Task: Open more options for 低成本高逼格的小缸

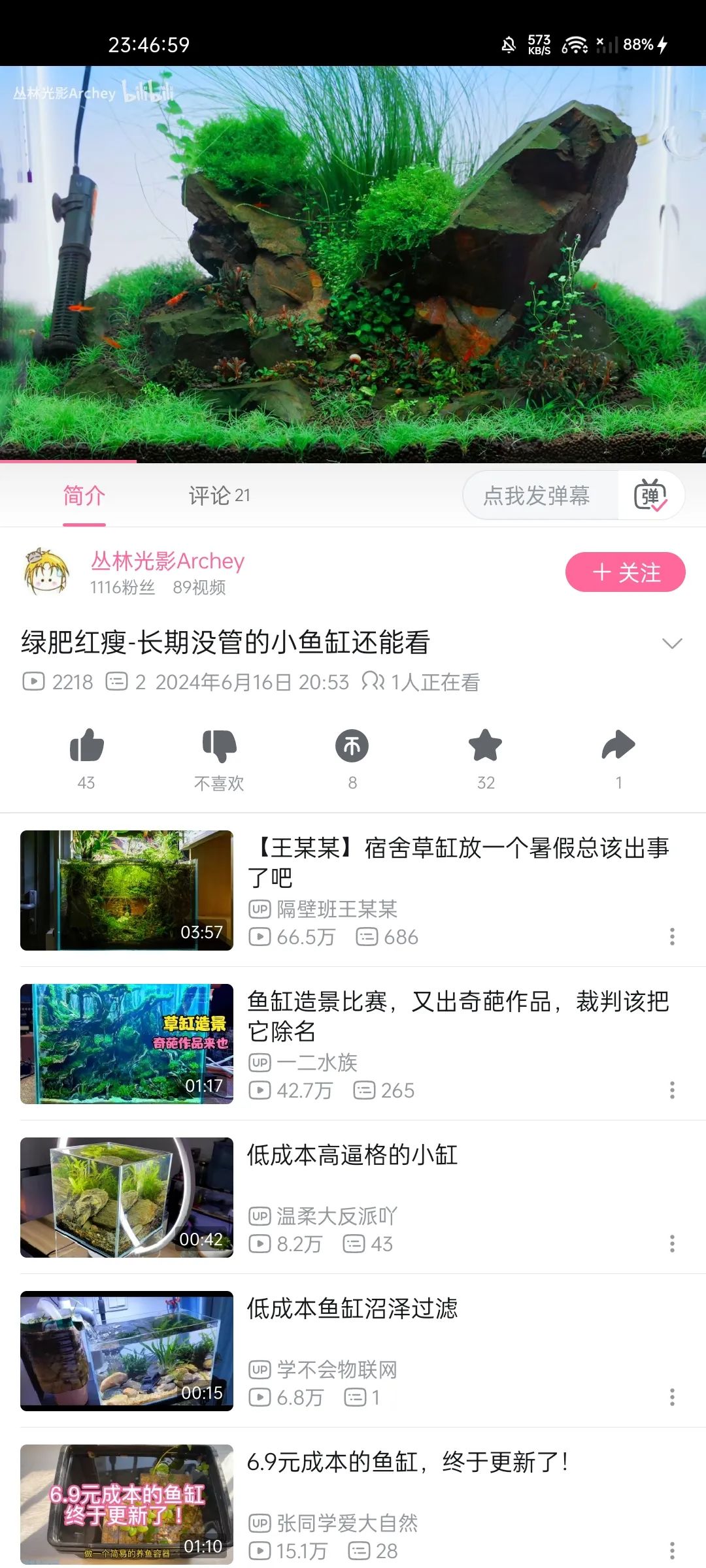Action: [672, 1244]
